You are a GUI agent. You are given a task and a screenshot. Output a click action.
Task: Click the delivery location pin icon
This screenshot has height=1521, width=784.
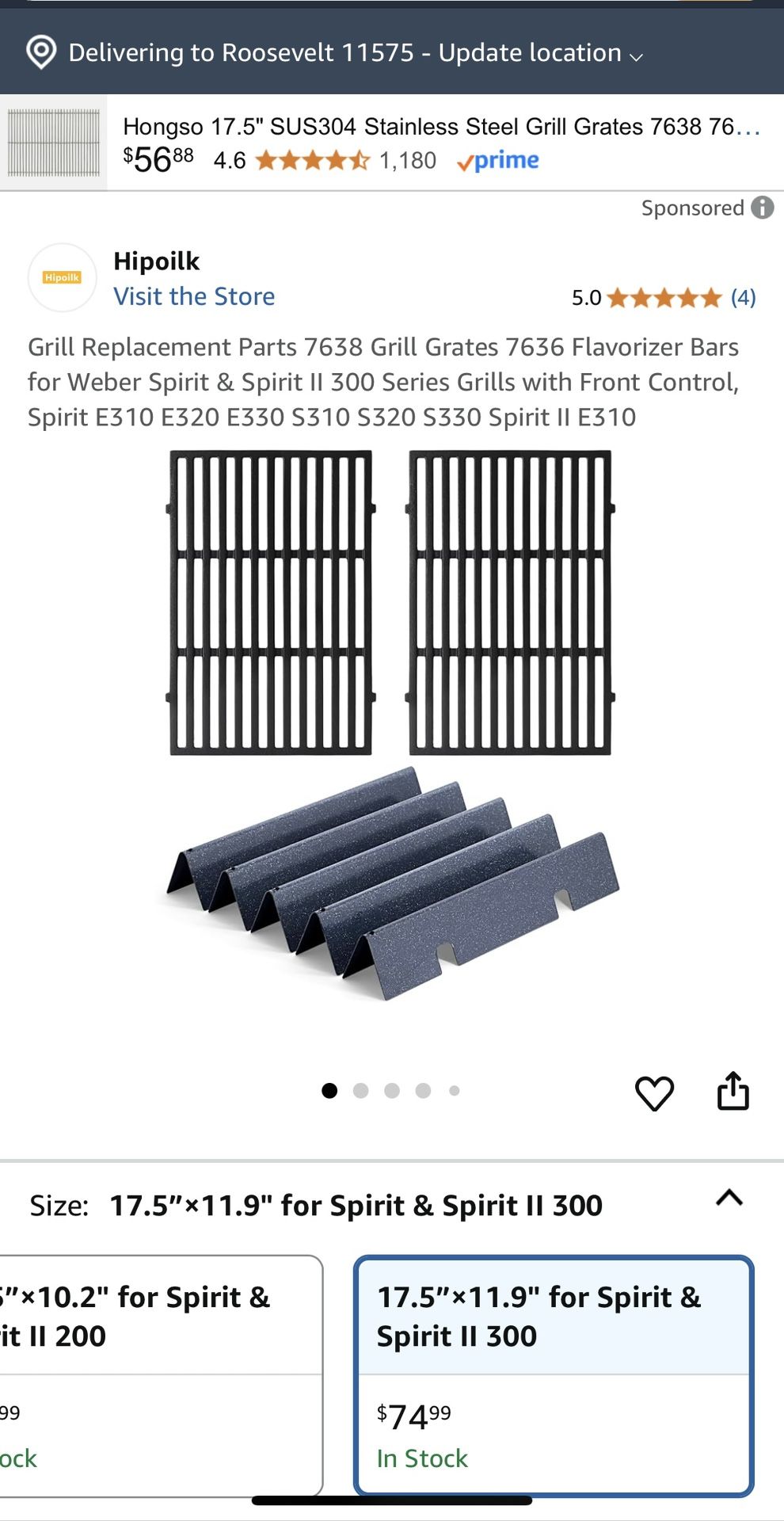(41, 52)
